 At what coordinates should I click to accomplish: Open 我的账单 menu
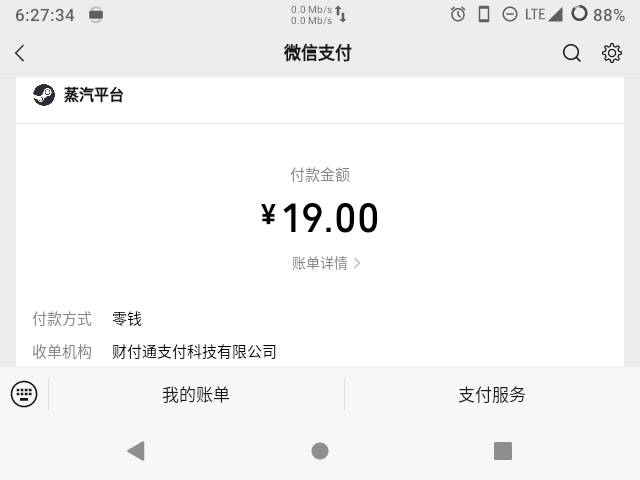pyautogui.click(x=196, y=395)
